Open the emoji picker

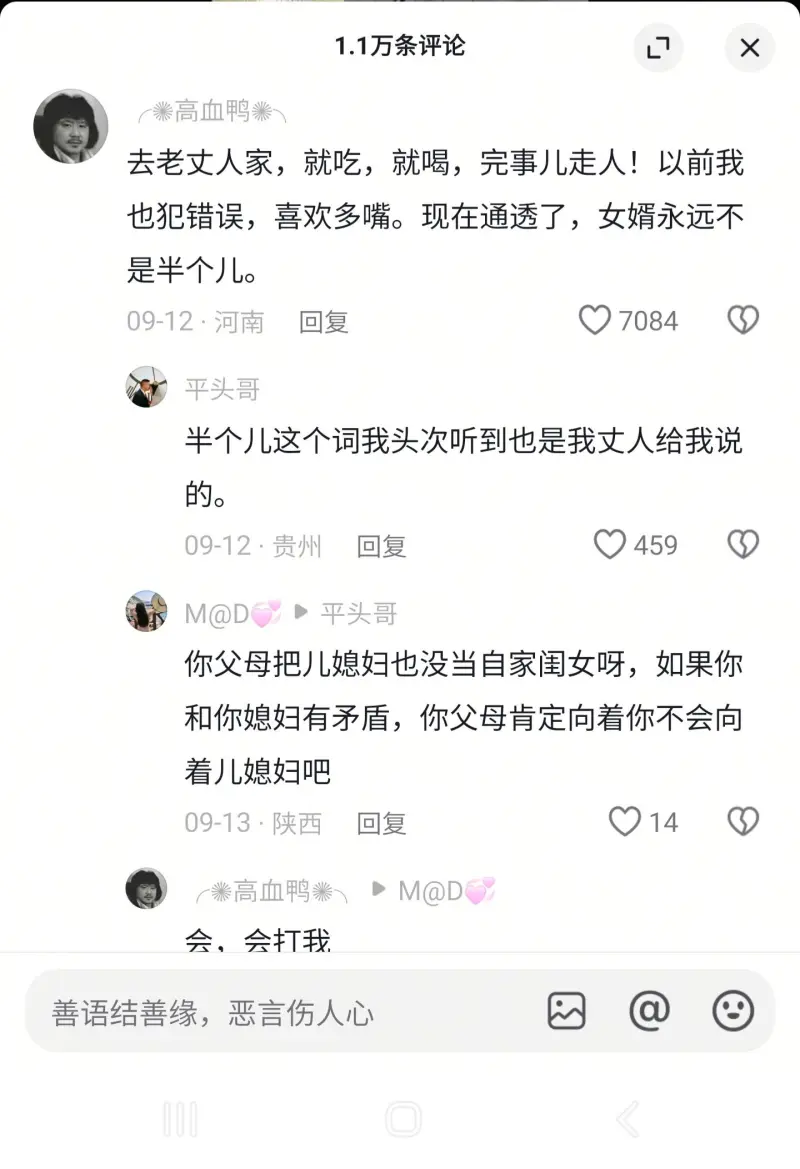tap(732, 1011)
